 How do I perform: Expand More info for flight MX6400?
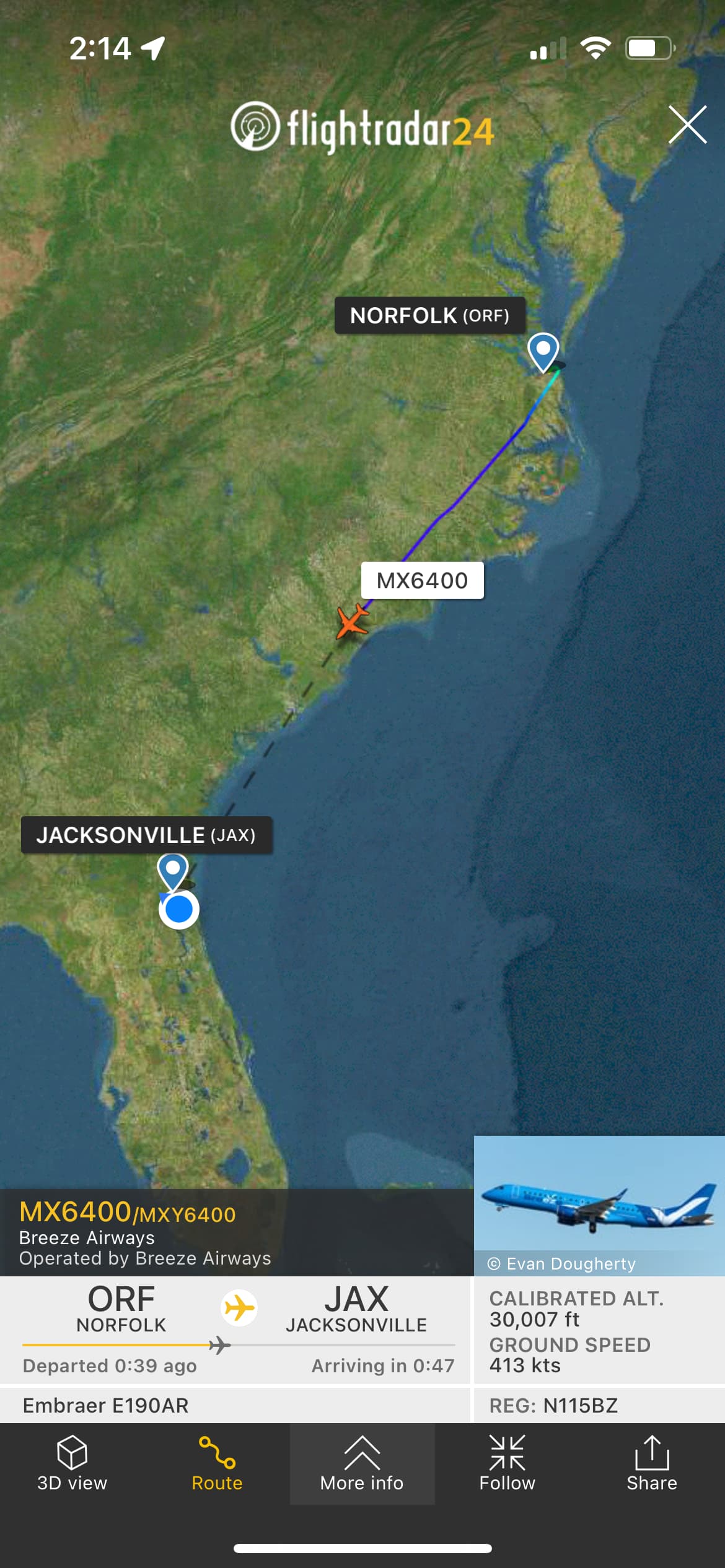pyautogui.click(x=362, y=1464)
